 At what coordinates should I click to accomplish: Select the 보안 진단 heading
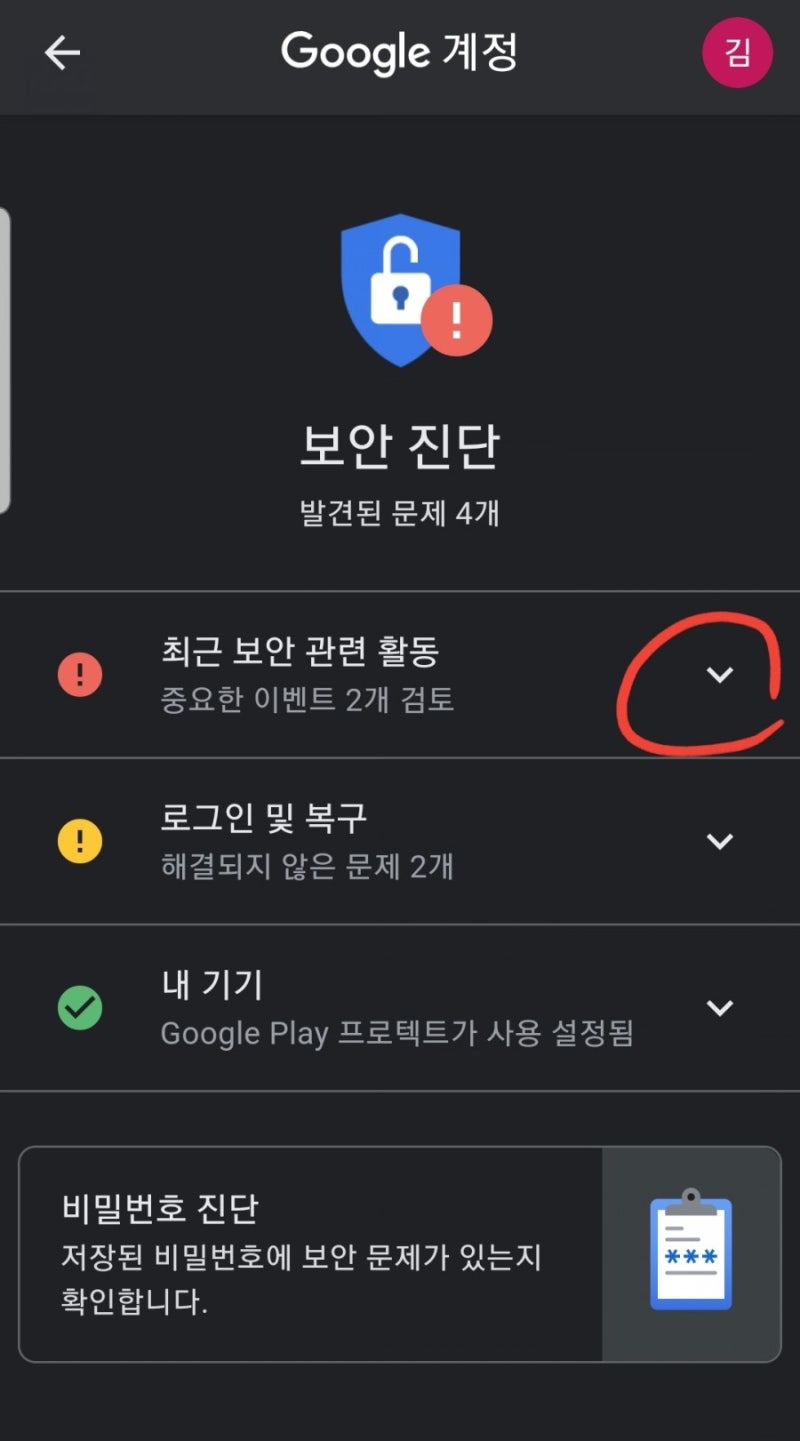click(x=400, y=447)
